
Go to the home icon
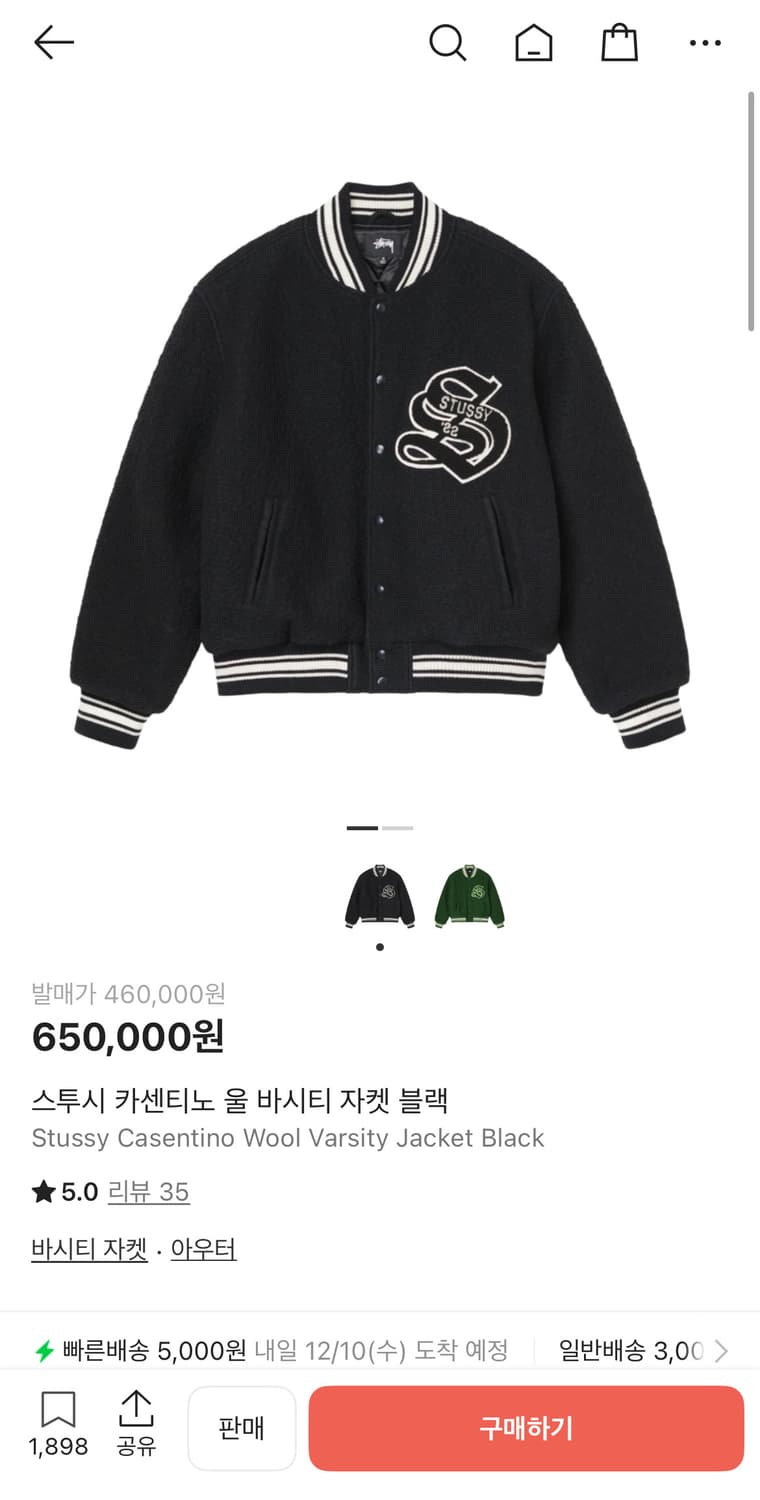coord(533,42)
